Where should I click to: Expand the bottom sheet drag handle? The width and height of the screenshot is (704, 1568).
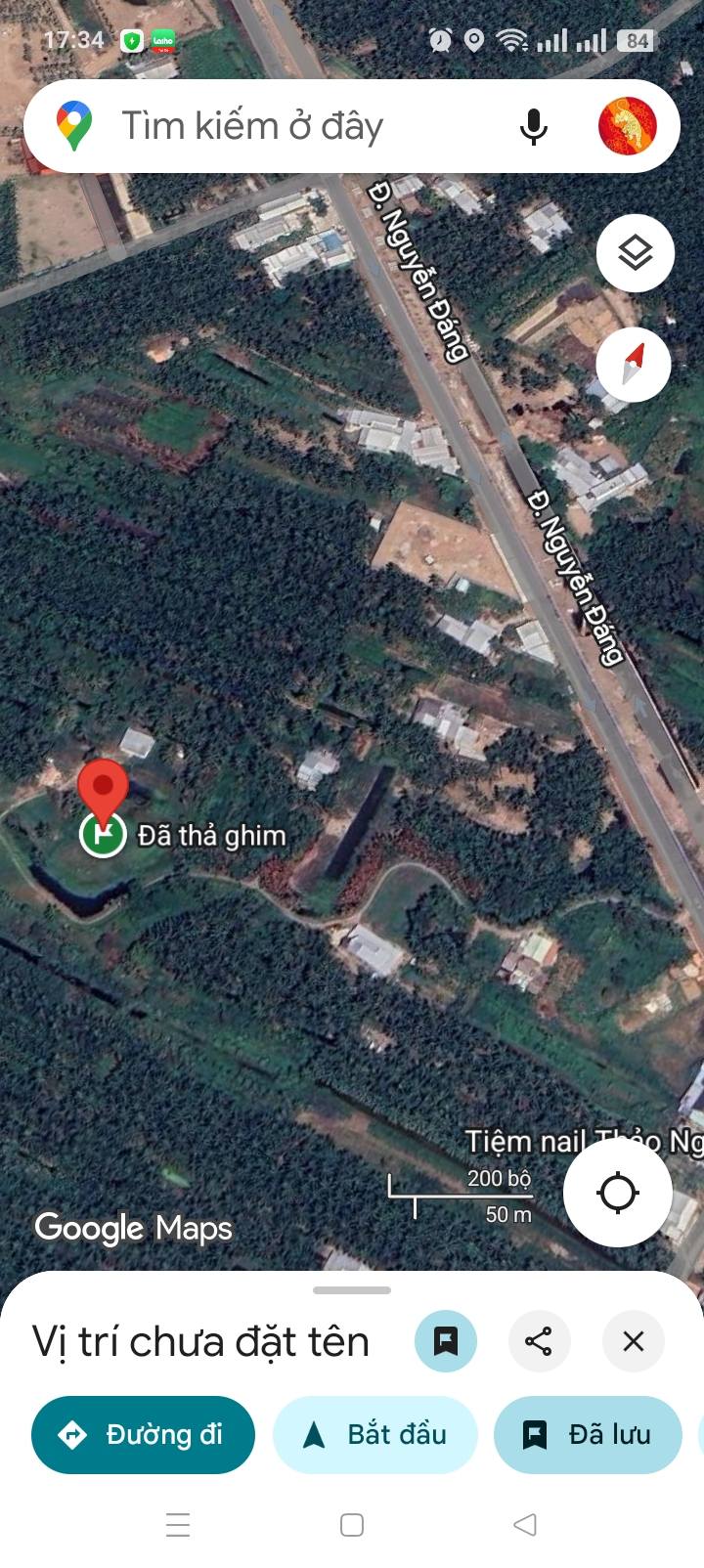click(x=352, y=1290)
